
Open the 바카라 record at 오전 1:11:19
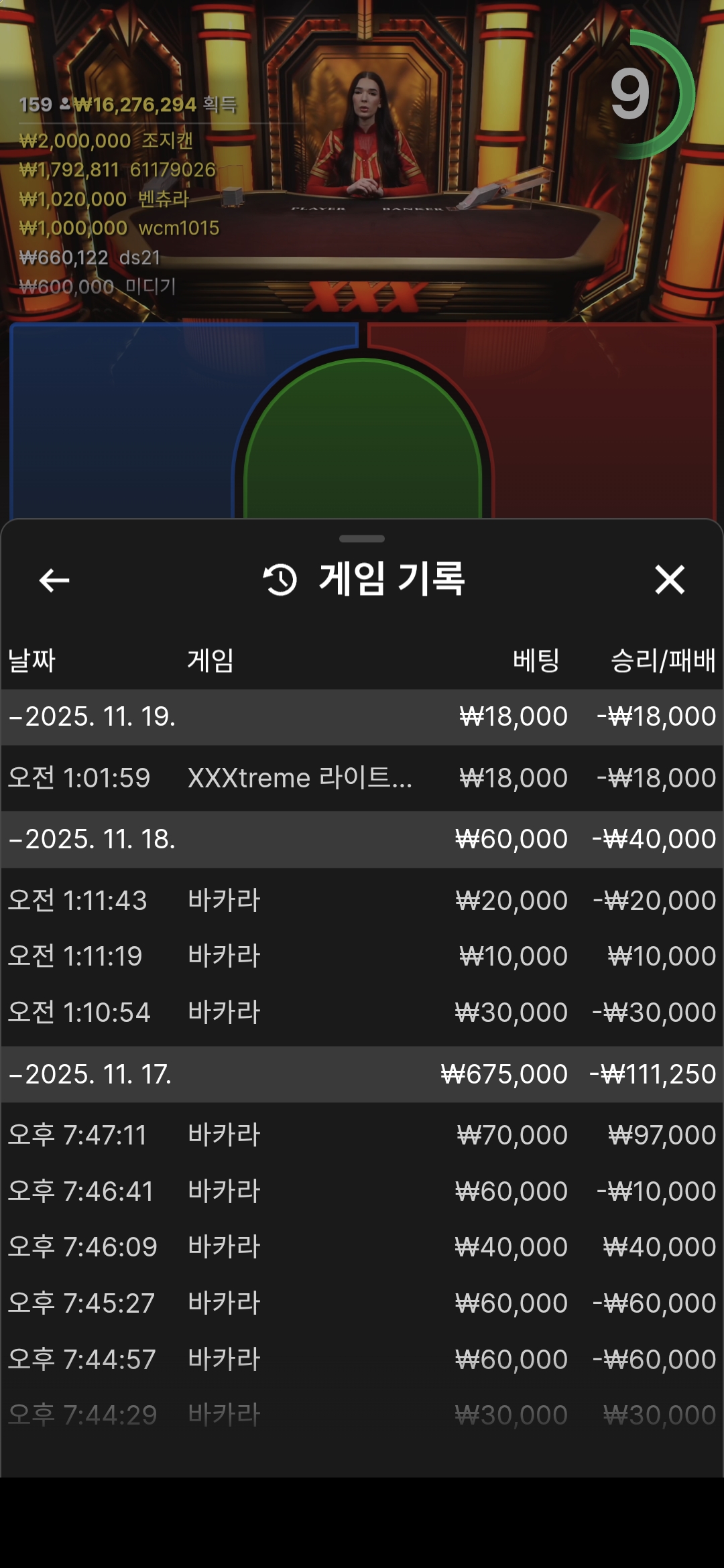(362, 956)
